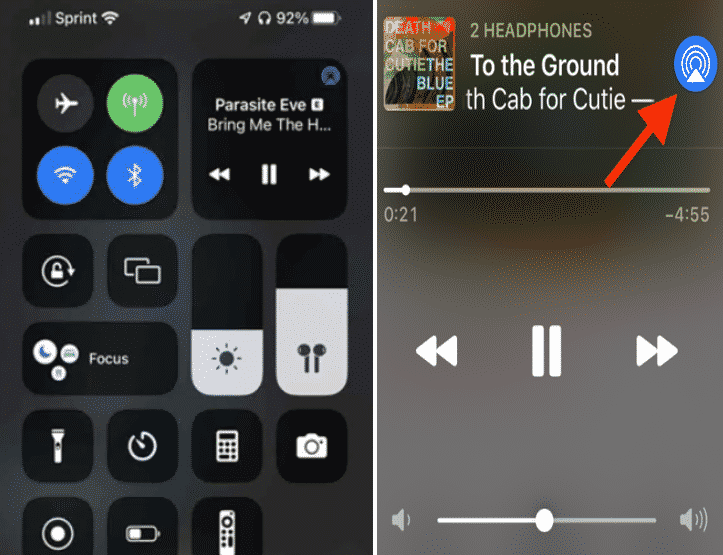Pause Parasite Eve in the music widget
This screenshot has height=555, width=723.
[268, 175]
